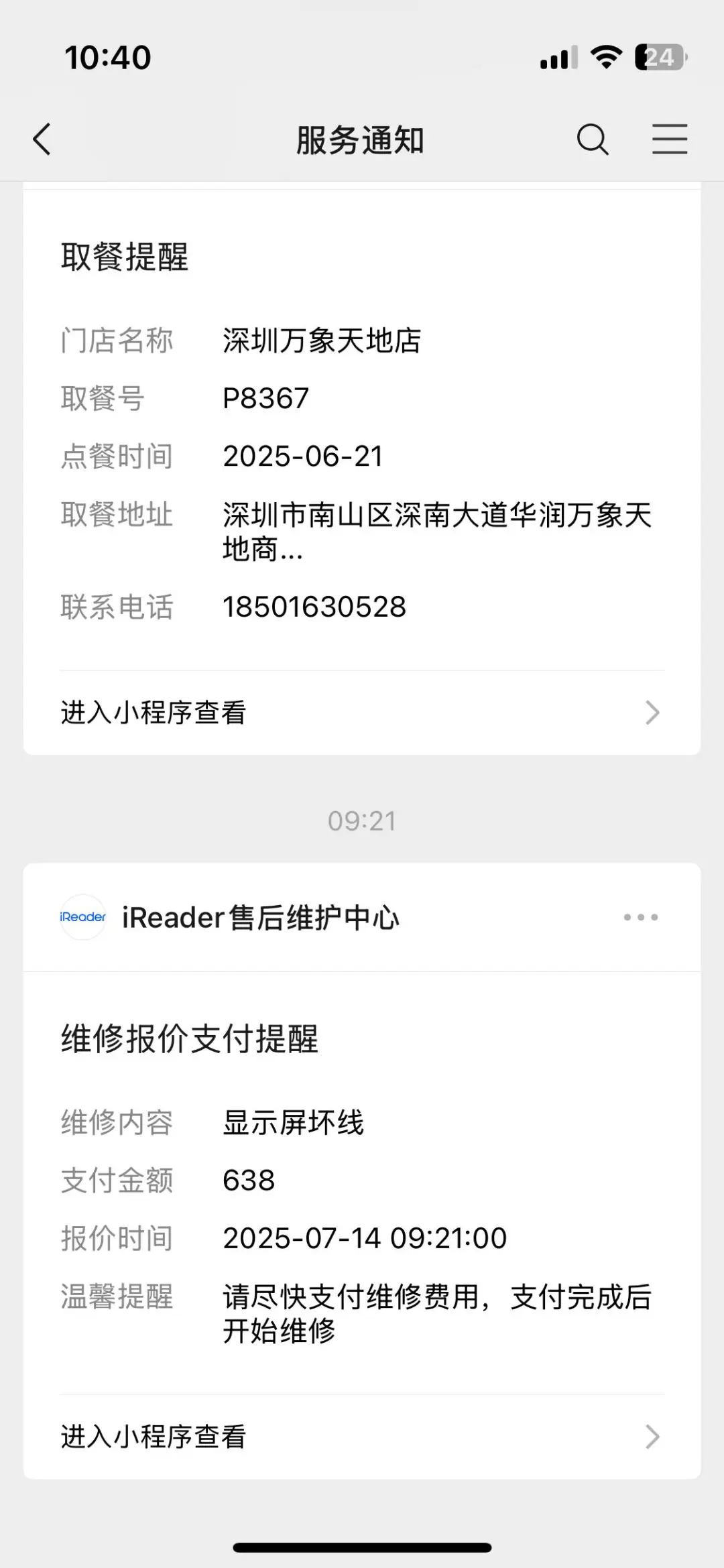Tap the three-dot options on iReader card

pyautogui.click(x=640, y=917)
